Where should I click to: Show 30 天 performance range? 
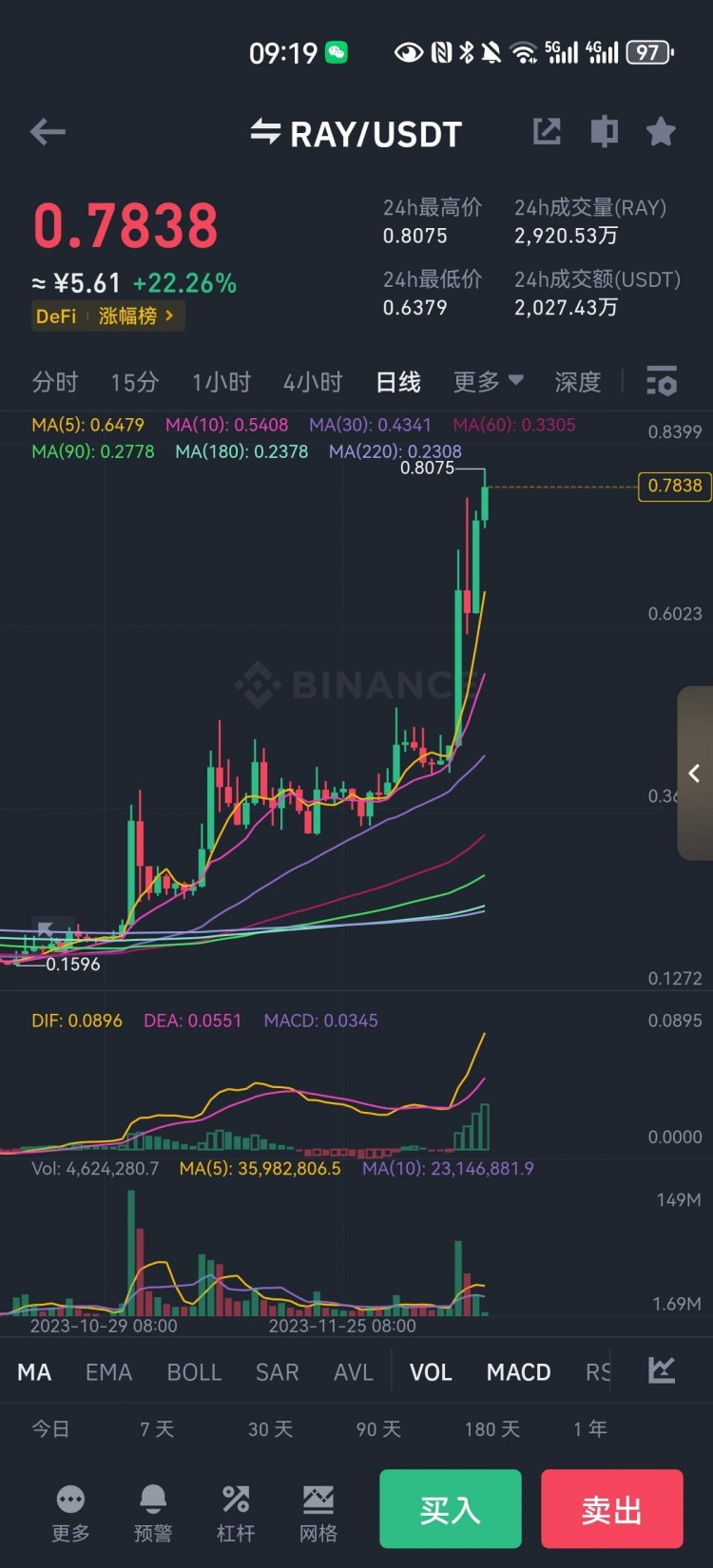coord(270,1429)
